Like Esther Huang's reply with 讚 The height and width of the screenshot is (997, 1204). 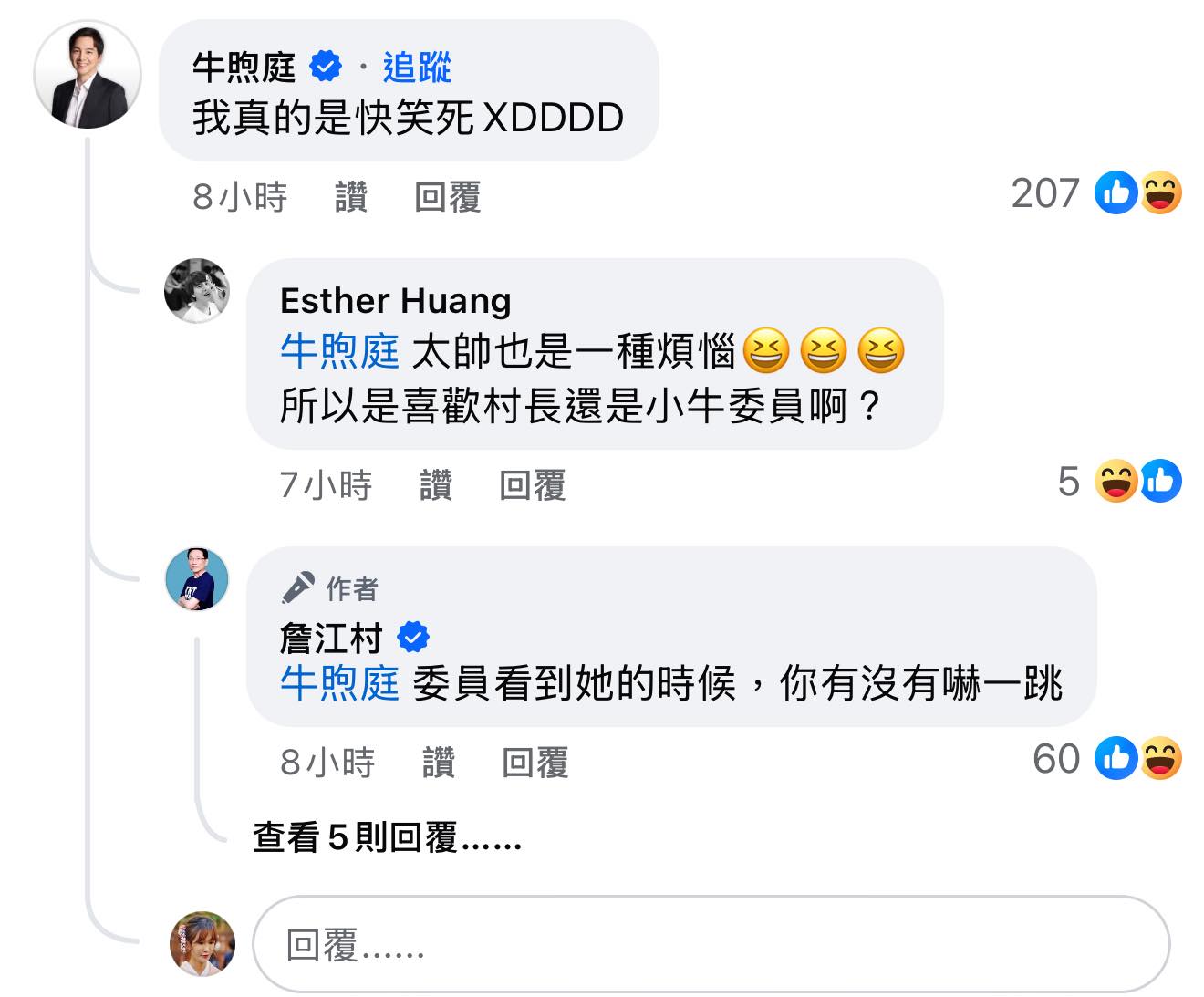[436, 485]
